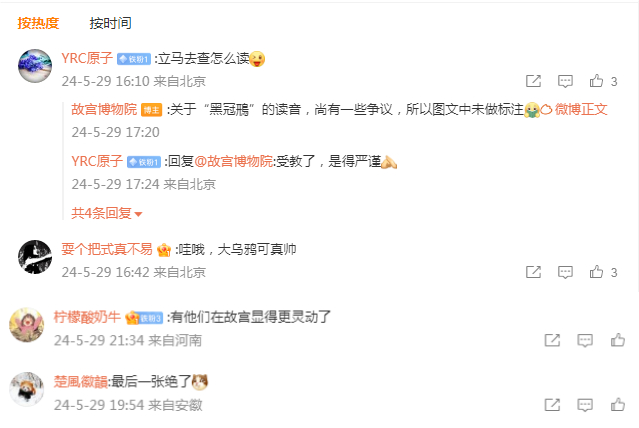Switch to the 按时间 sorting tab
The height and width of the screenshot is (428, 639).
(x=110, y=22)
